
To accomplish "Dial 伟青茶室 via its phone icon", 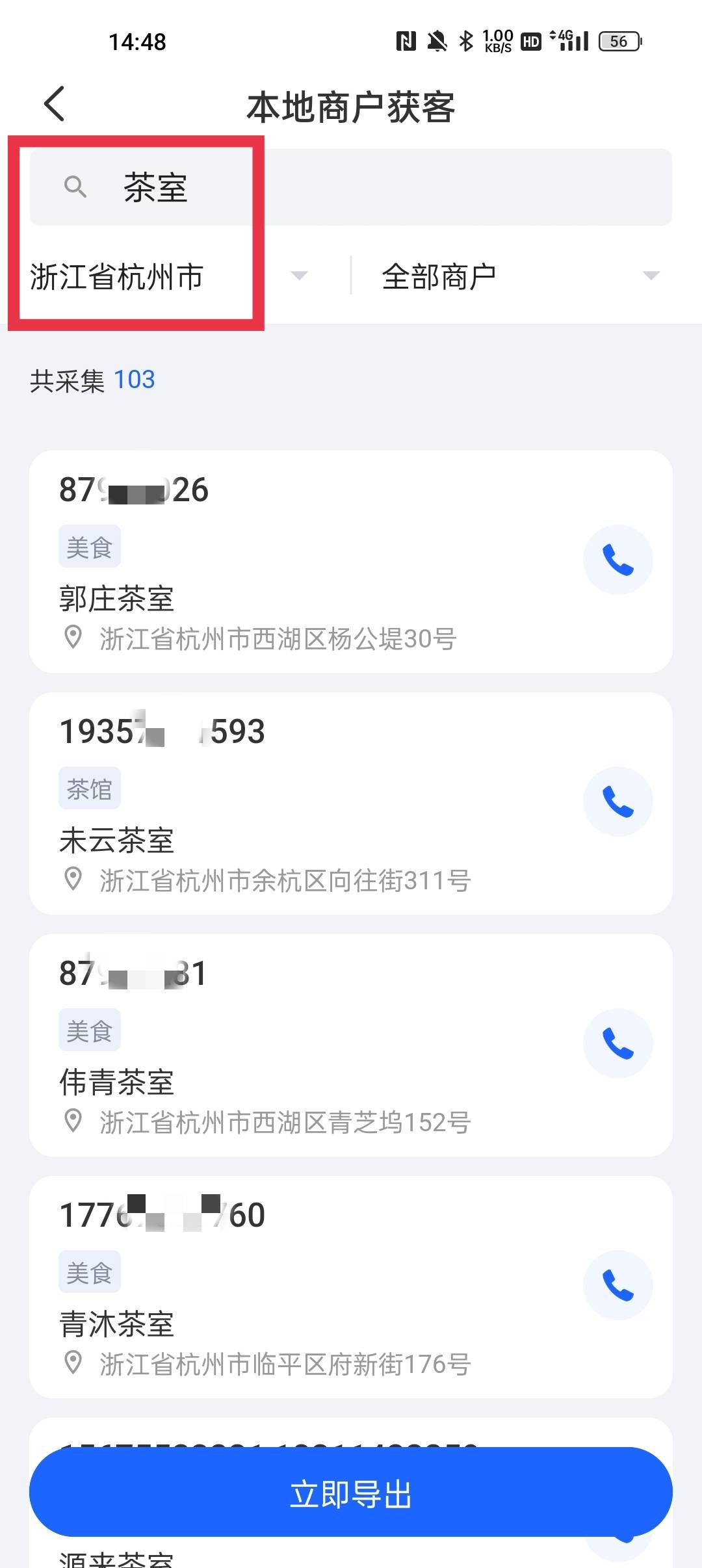I will click(617, 1043).
